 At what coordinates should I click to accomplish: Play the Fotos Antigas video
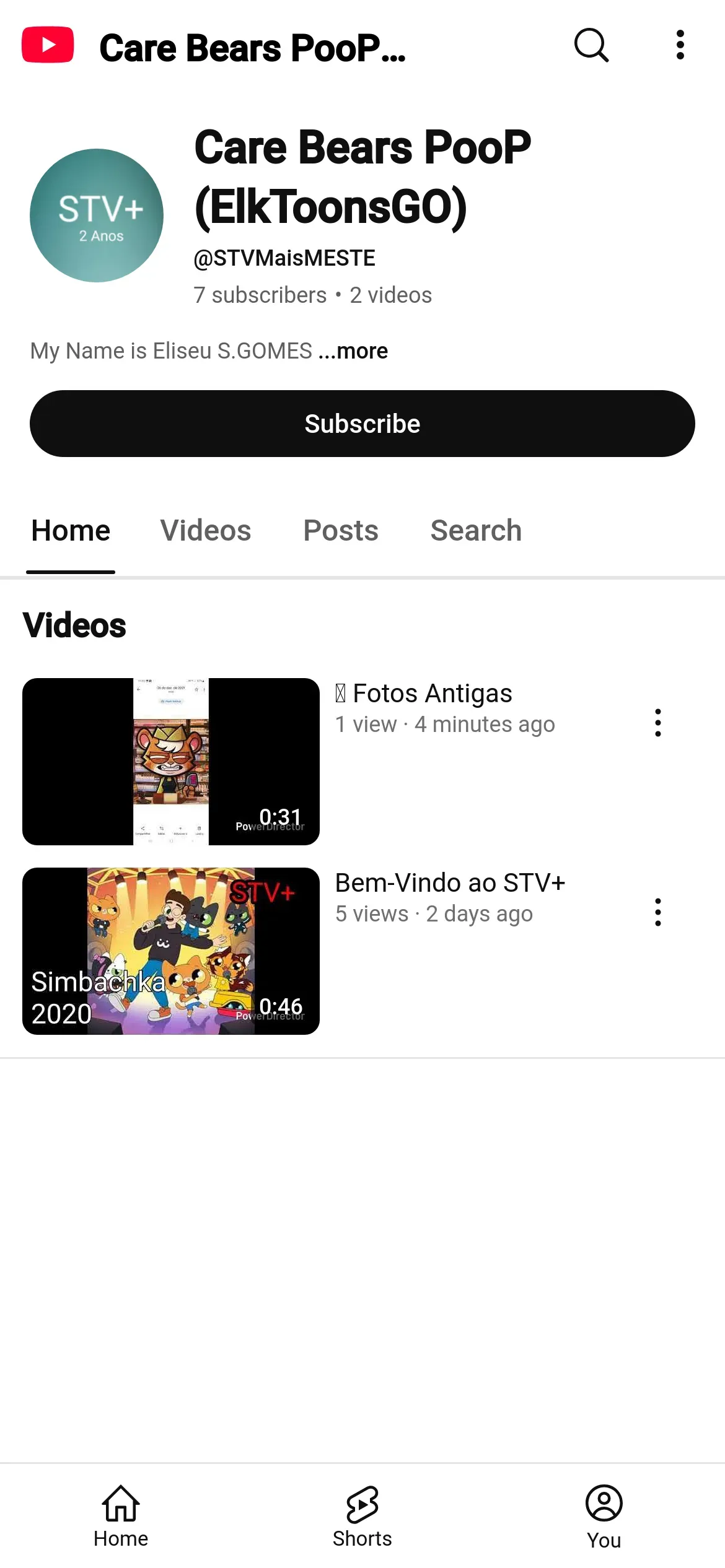[171, 762]
